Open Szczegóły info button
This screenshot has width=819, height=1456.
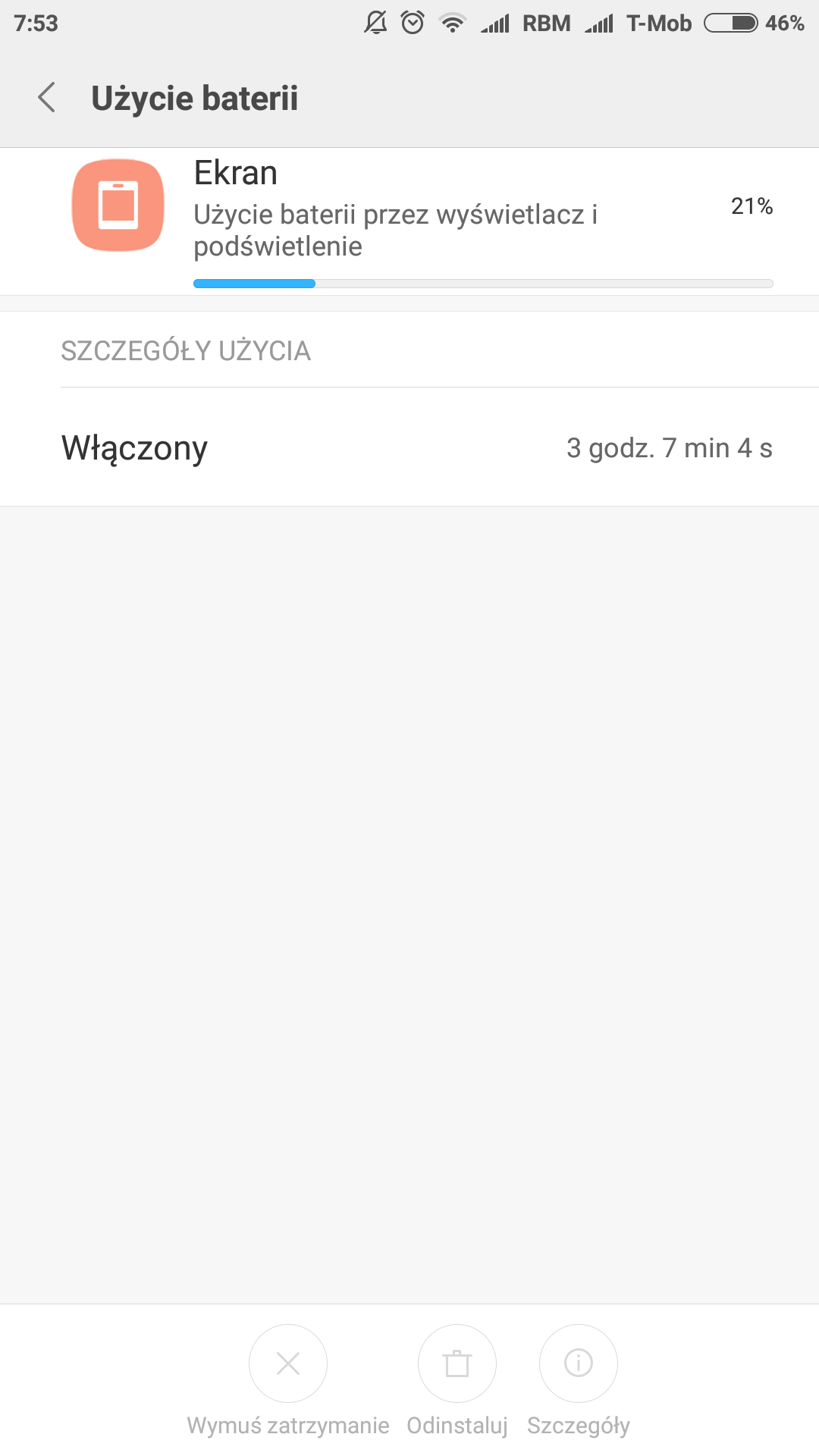[579, 1363]
